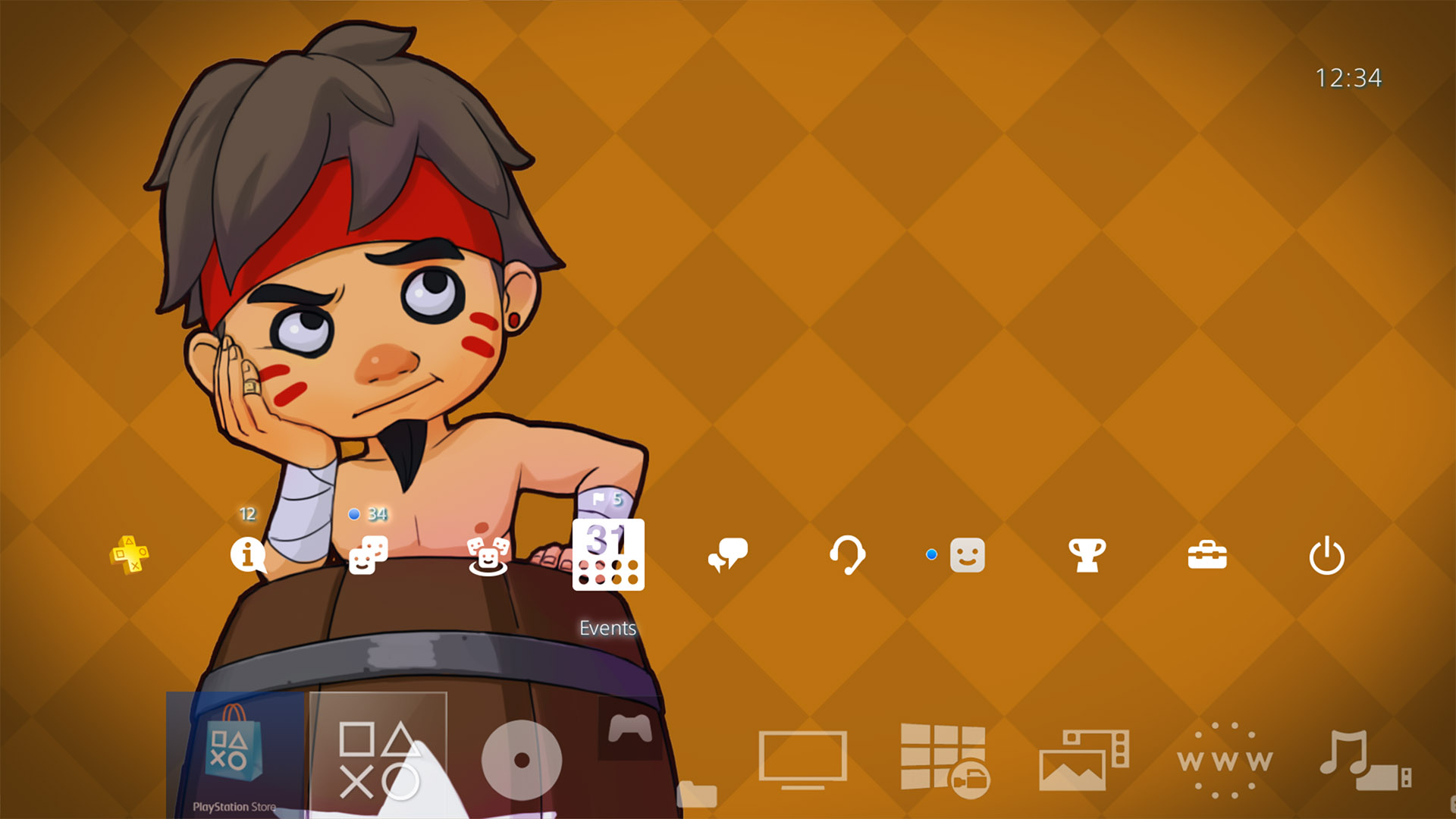Image resolution: width=1456 pixels, height=819 pixels.
Task: Open Settings toolbox icon
Action: click(x=1207, y=555)
